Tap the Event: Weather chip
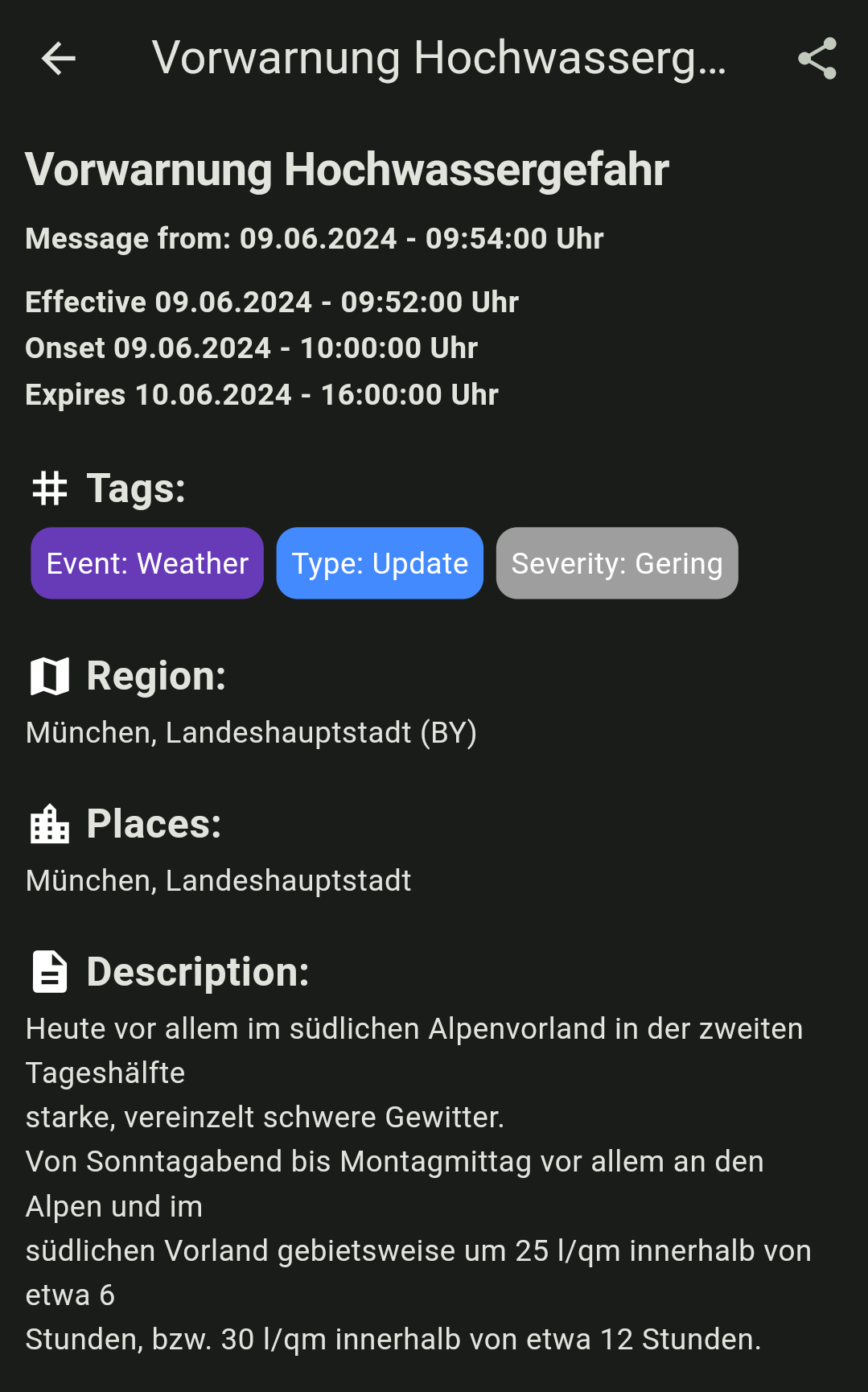The image size is (868, 1392). pyautogui.click(x=147, y=563)
